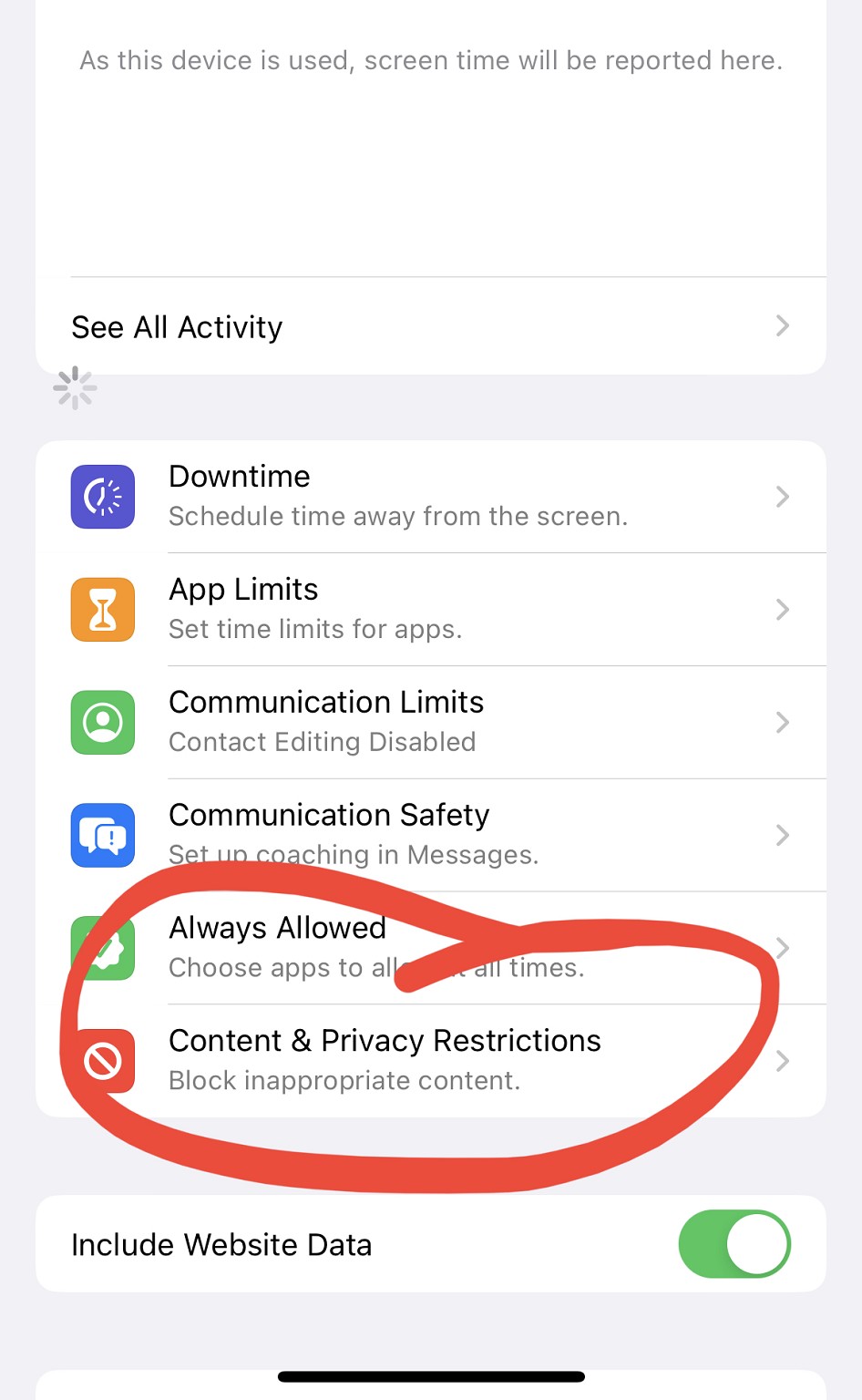Open Content & Privacy Restrictions
The height and width of the screenshot is (1400, 862).
click(x=431, y=1061)
